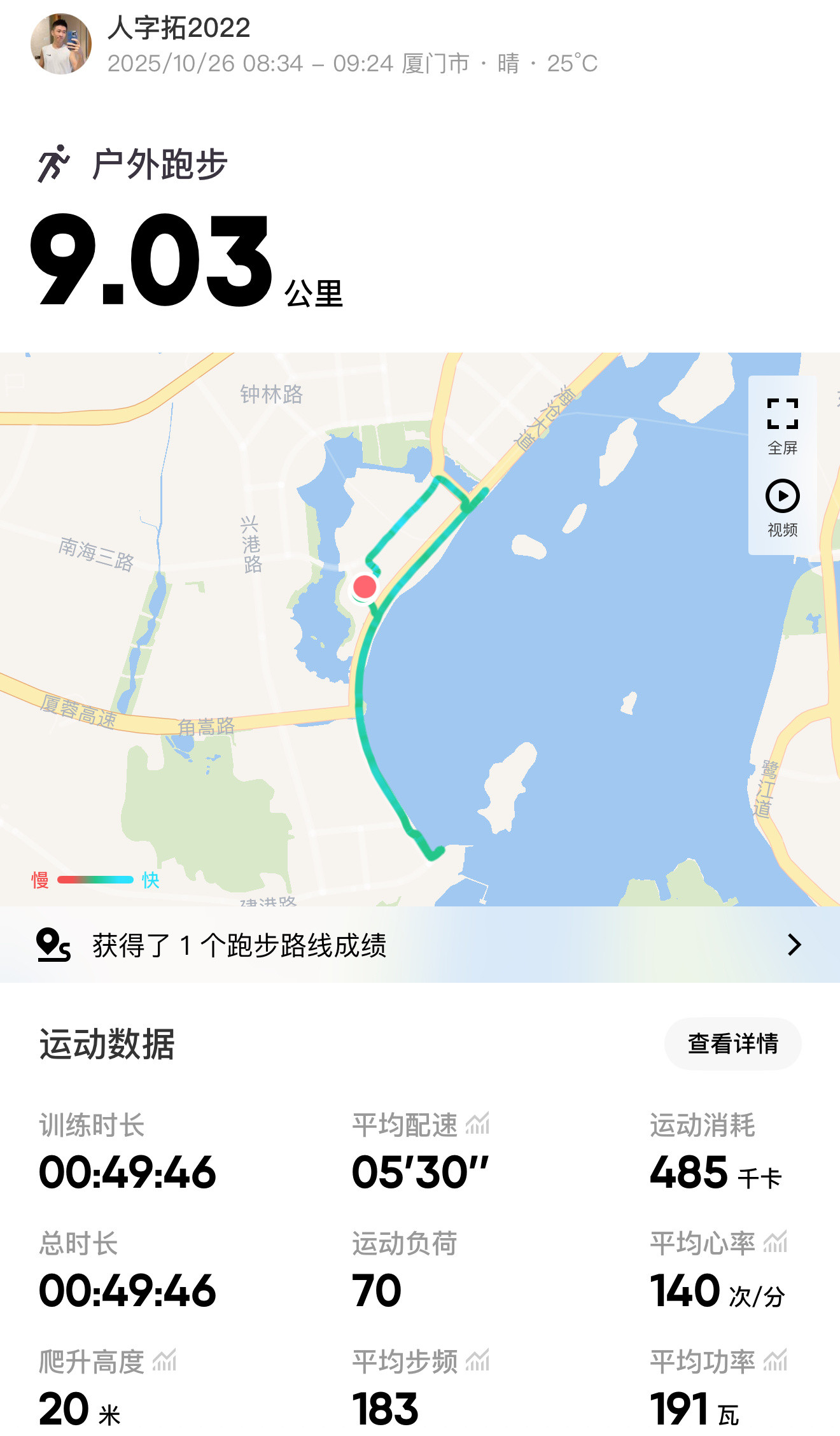Tap 查看详情 to view detailed data
The height and width of the screenshot is (1436, 840).
pyautogui.click(x=732, y=1044)
